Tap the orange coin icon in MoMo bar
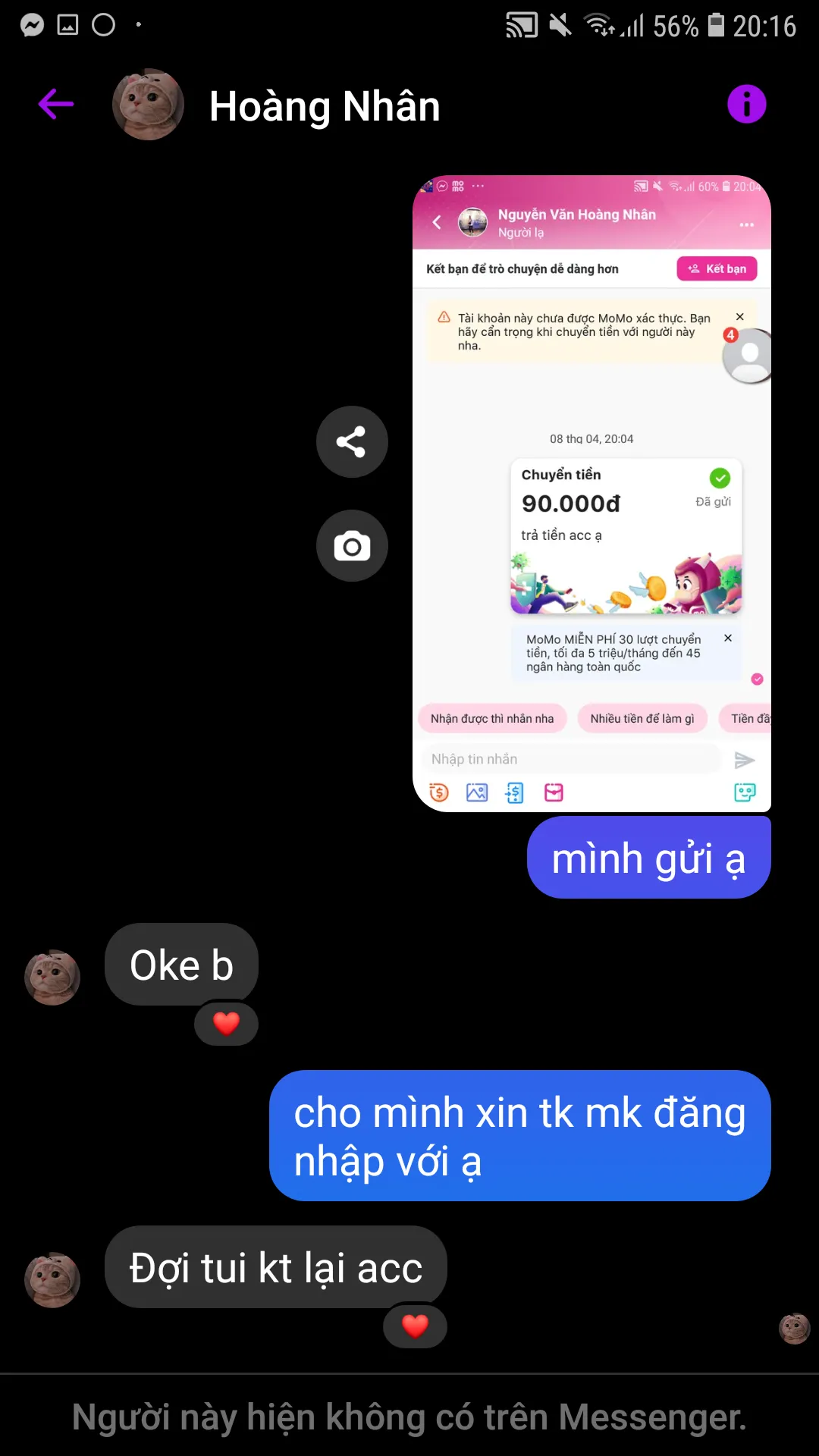The image size is (819, 1456). 438,792
